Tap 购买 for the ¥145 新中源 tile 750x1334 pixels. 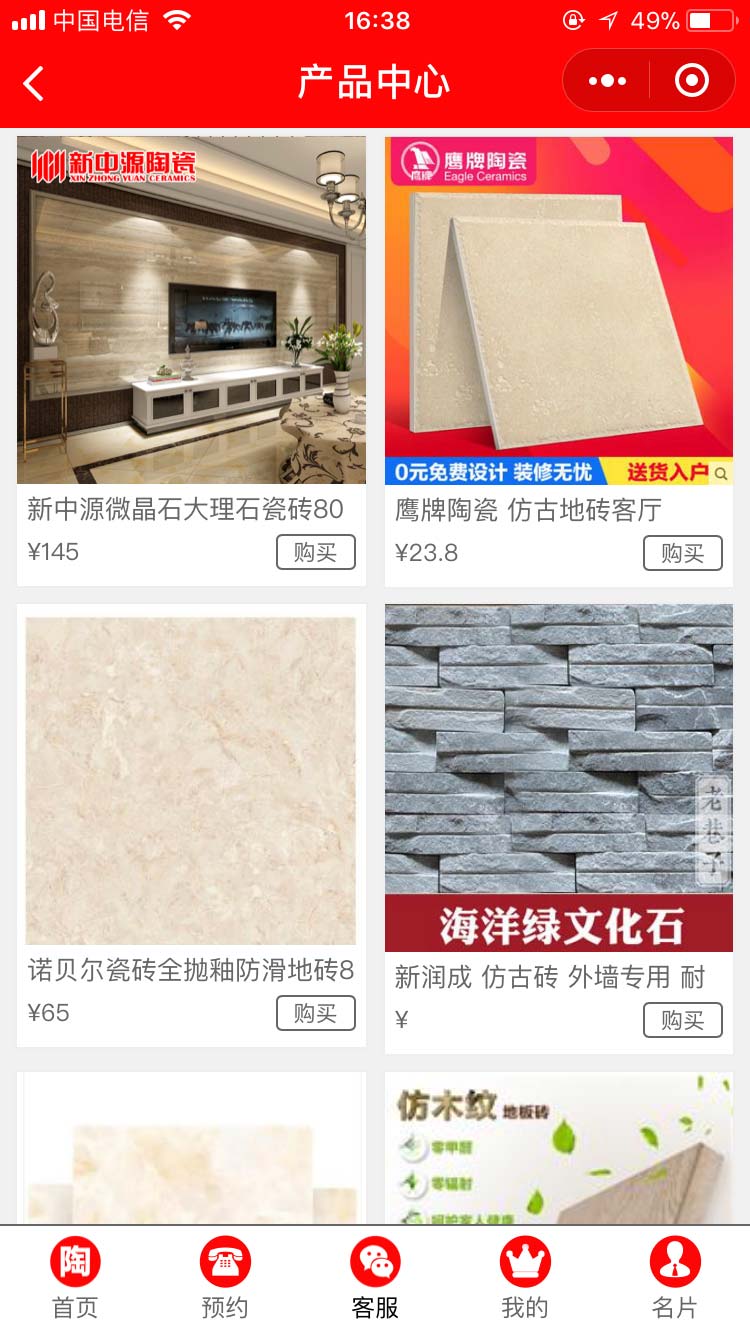[315, 552]
